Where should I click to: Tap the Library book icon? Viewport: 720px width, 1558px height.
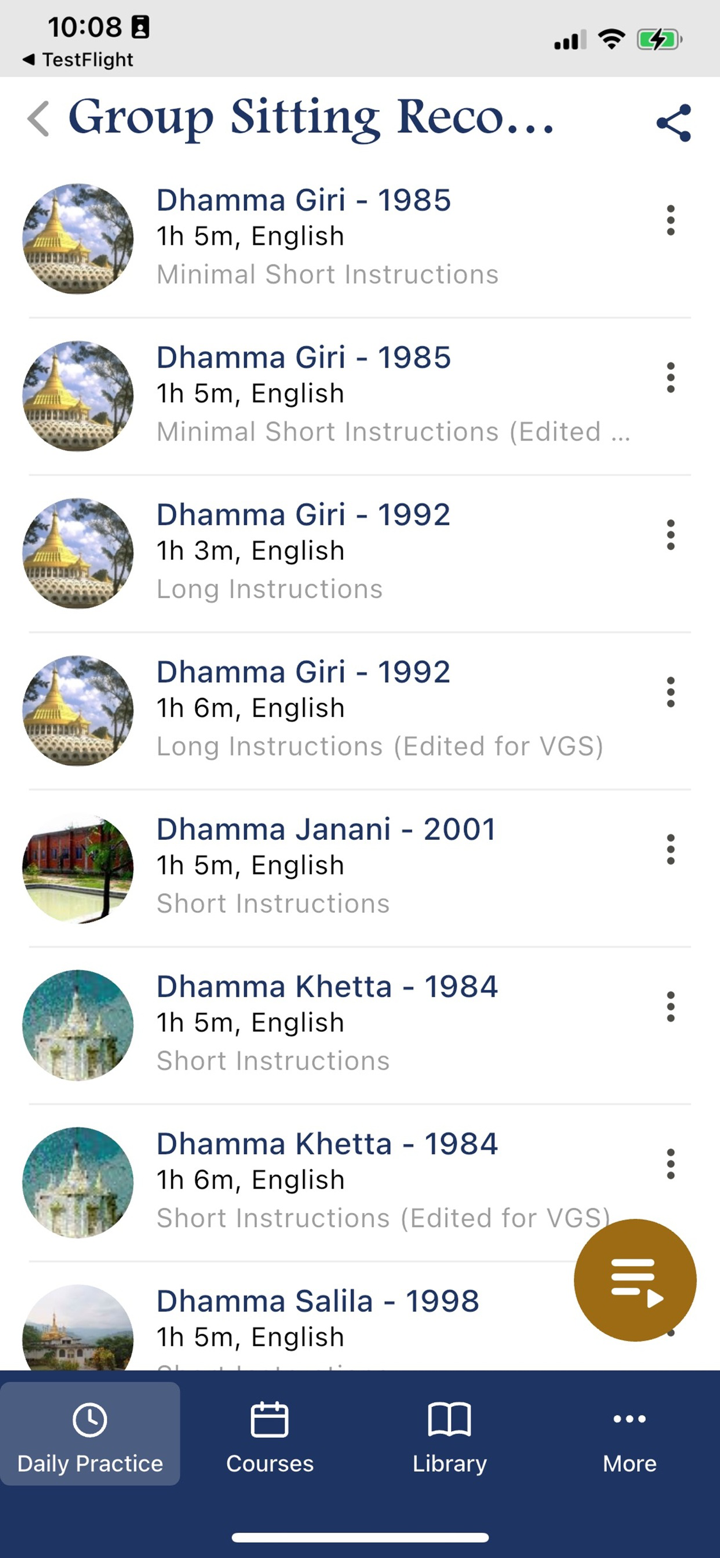click(x=449, y=1419)
